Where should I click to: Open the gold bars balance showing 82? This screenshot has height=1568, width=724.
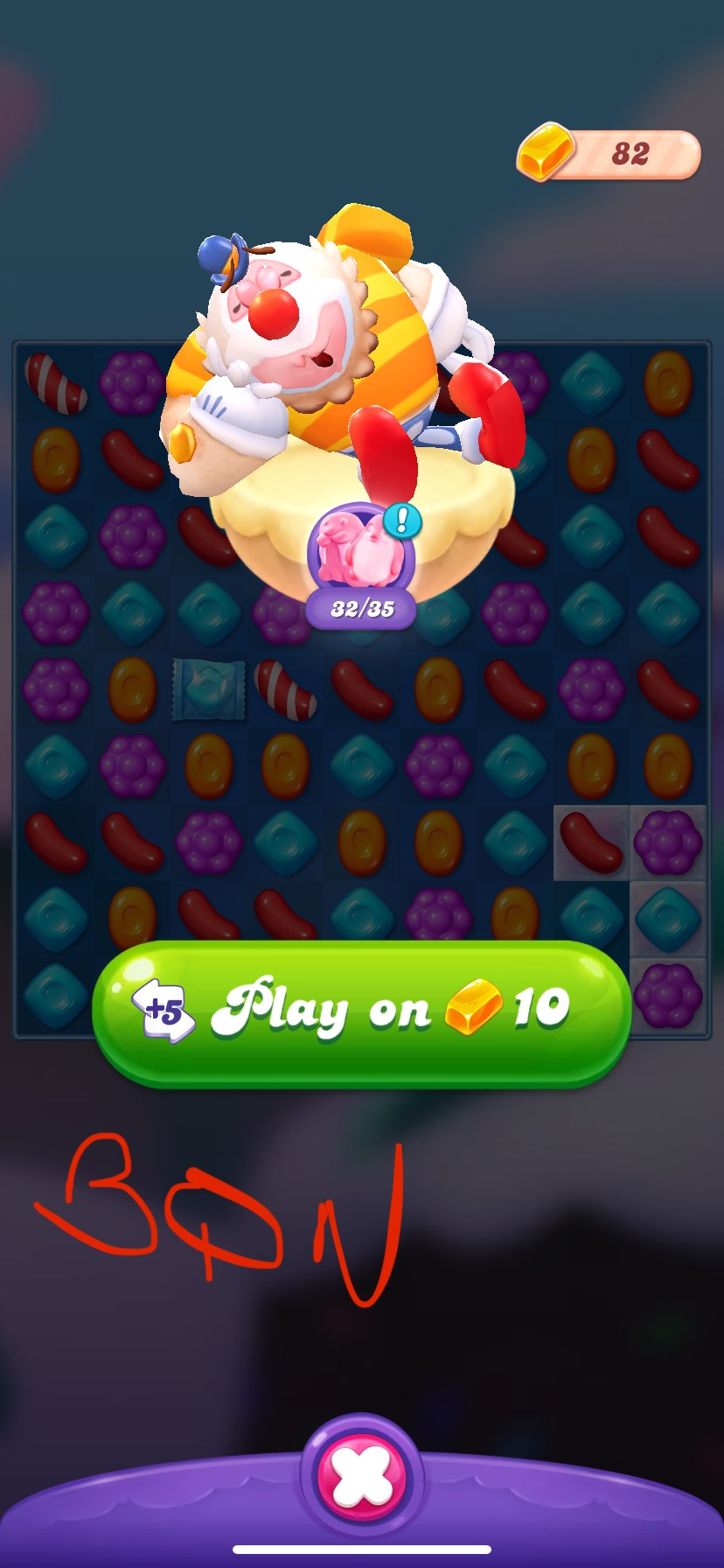click(609, 154)
